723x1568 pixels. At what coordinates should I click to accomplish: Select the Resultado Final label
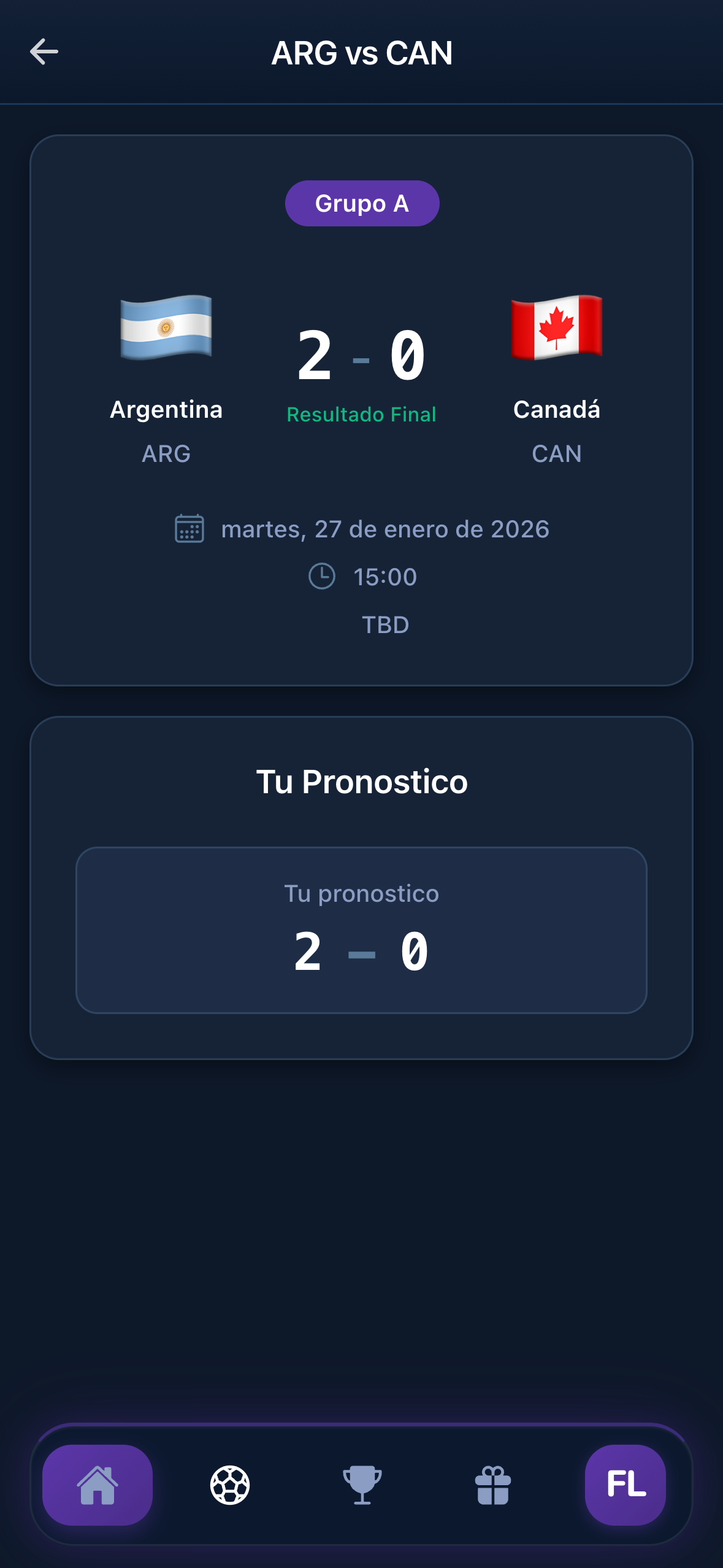[361, 414]
